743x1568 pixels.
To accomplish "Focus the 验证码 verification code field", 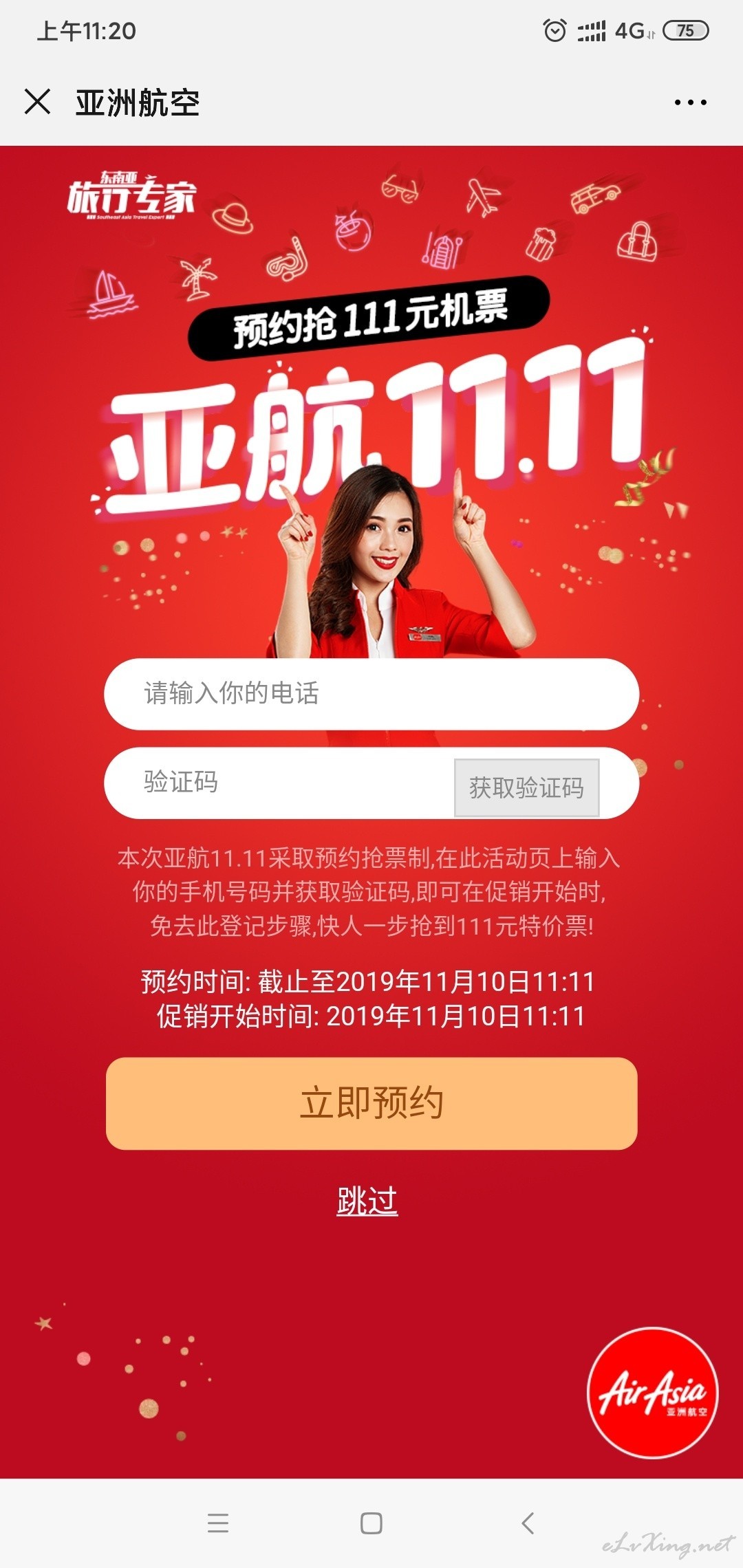I will pos(279,783).
